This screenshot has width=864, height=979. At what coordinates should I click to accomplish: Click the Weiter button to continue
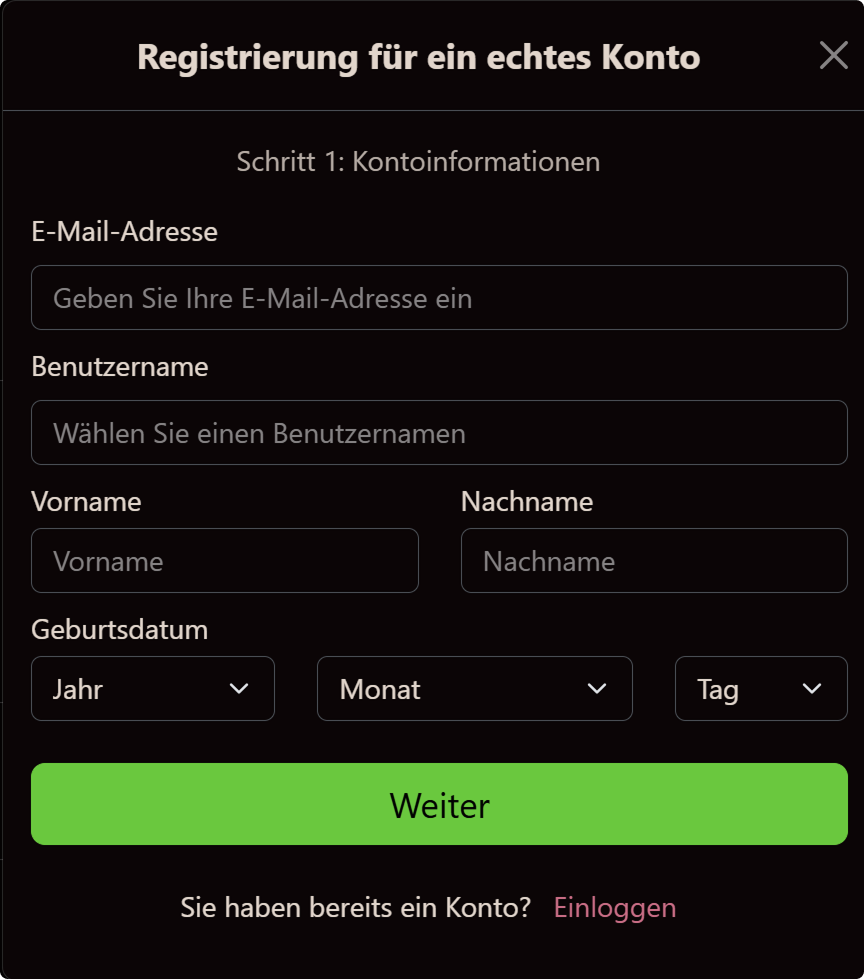pos(440,804)
